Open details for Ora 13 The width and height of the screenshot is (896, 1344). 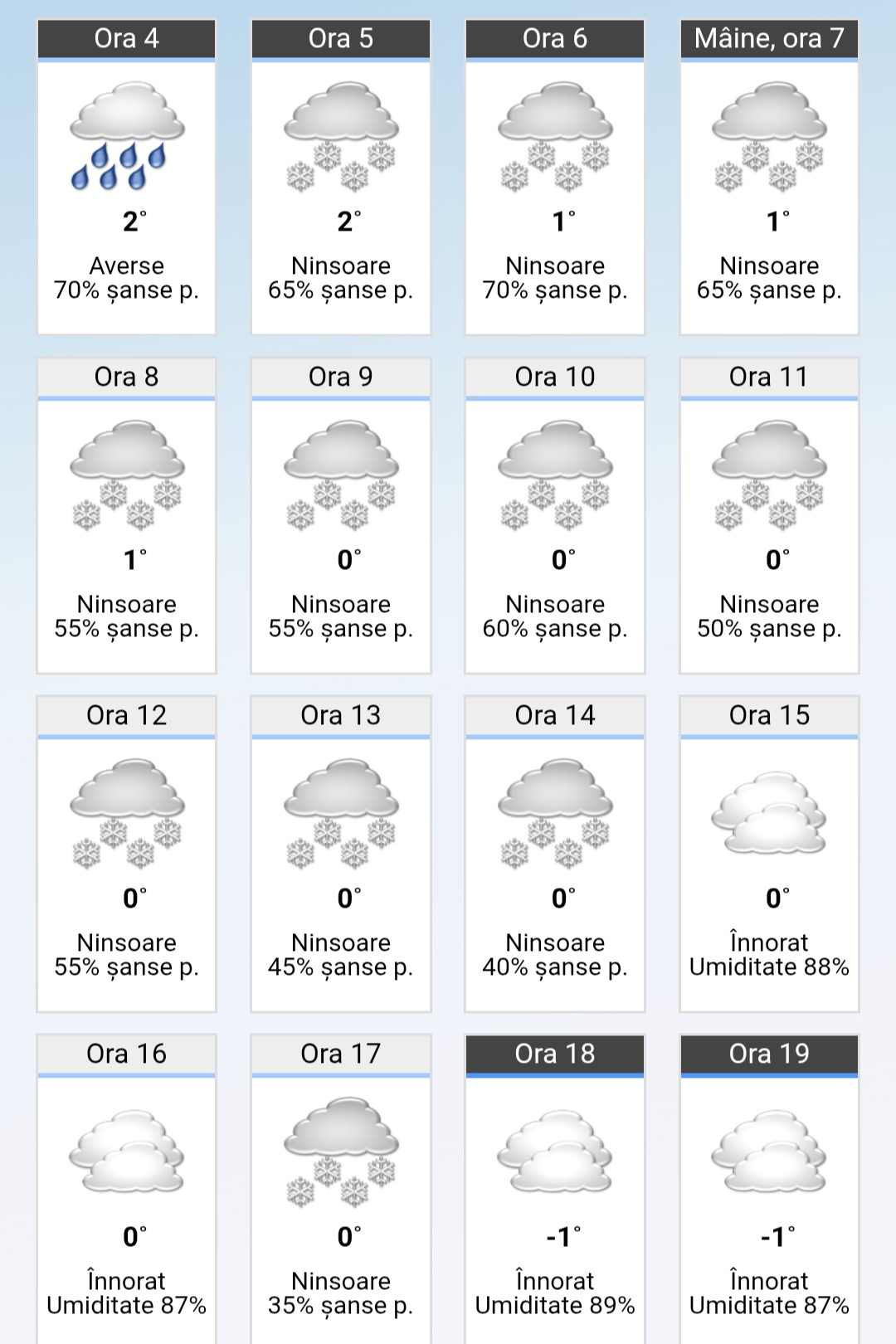[x=340, y=855]
